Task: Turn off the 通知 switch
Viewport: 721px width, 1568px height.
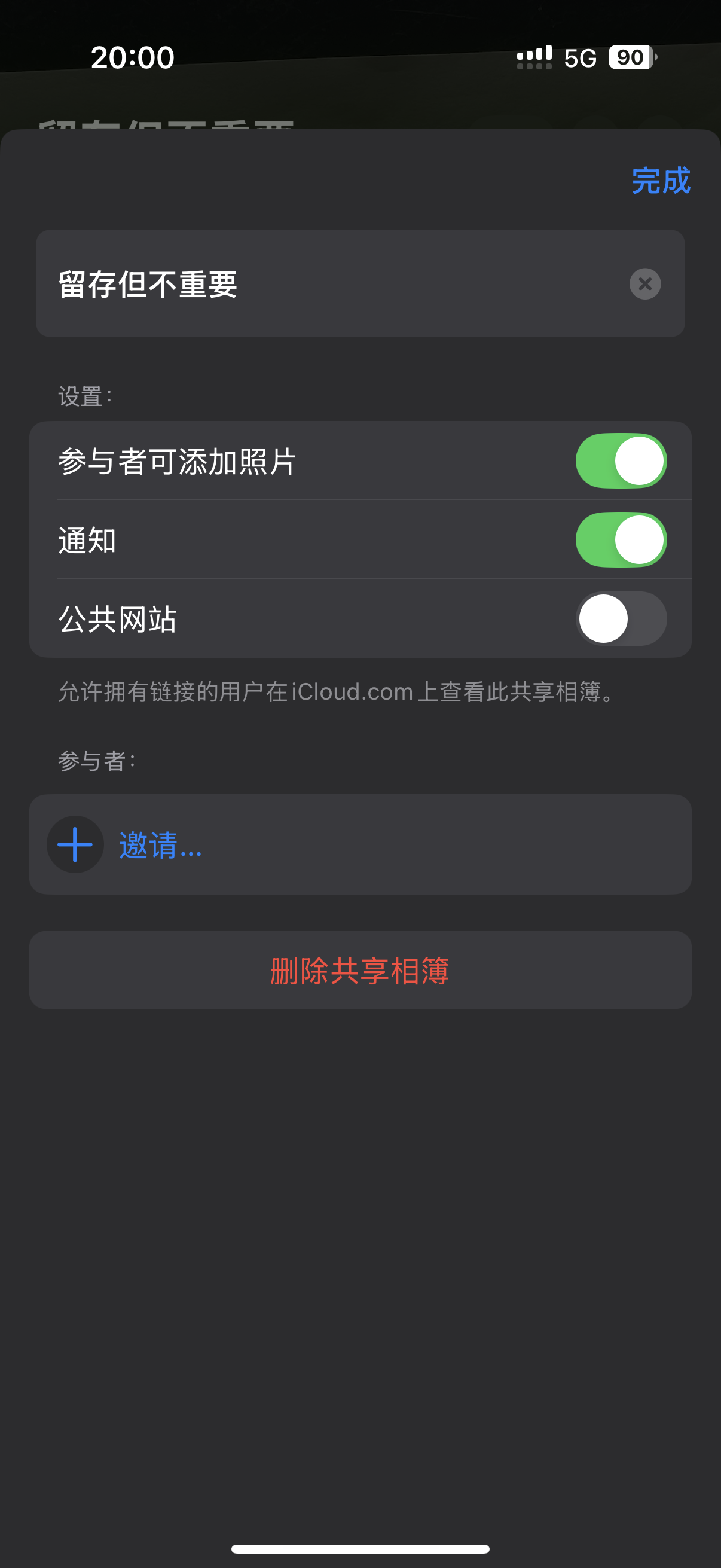Action: click(x=621, y=540)
